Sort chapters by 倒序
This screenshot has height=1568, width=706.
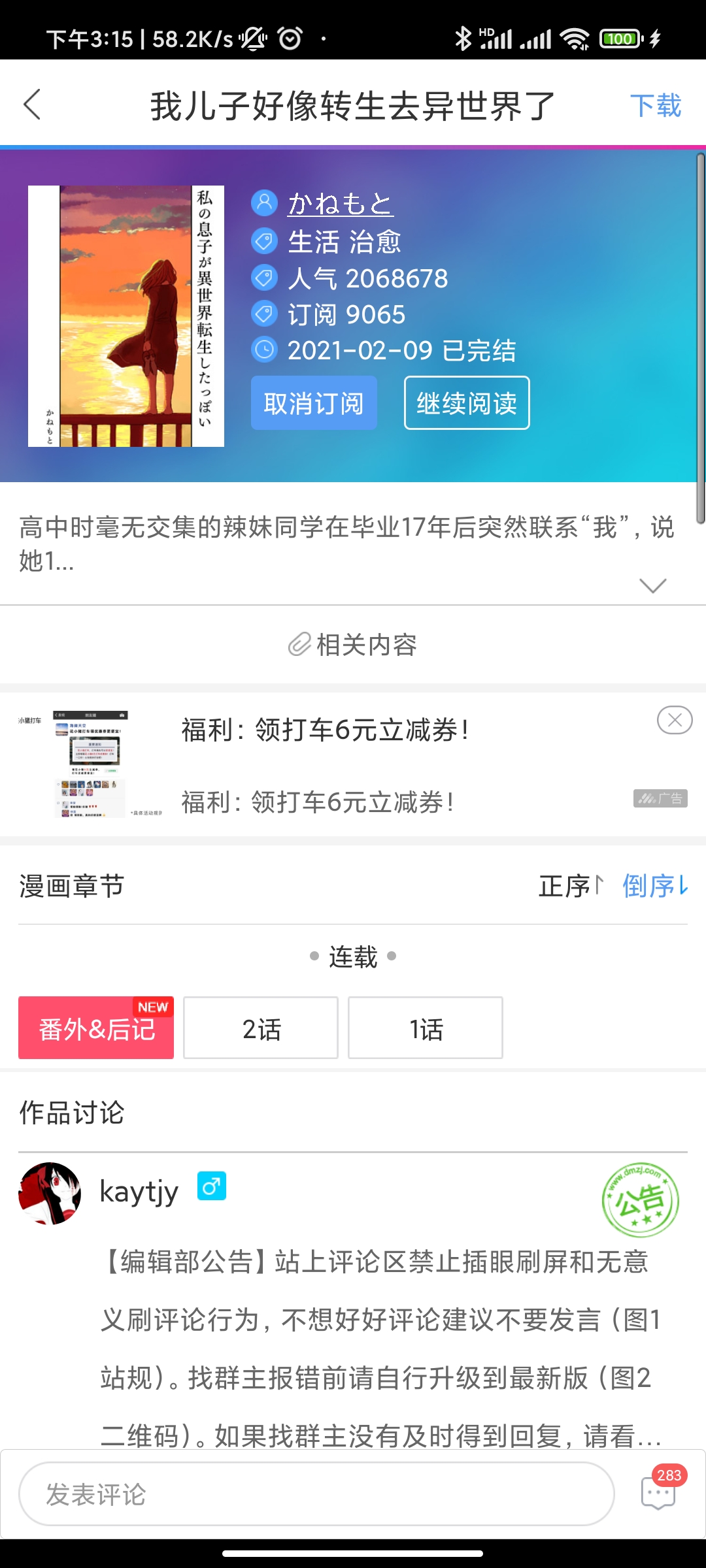pos(655,887)
